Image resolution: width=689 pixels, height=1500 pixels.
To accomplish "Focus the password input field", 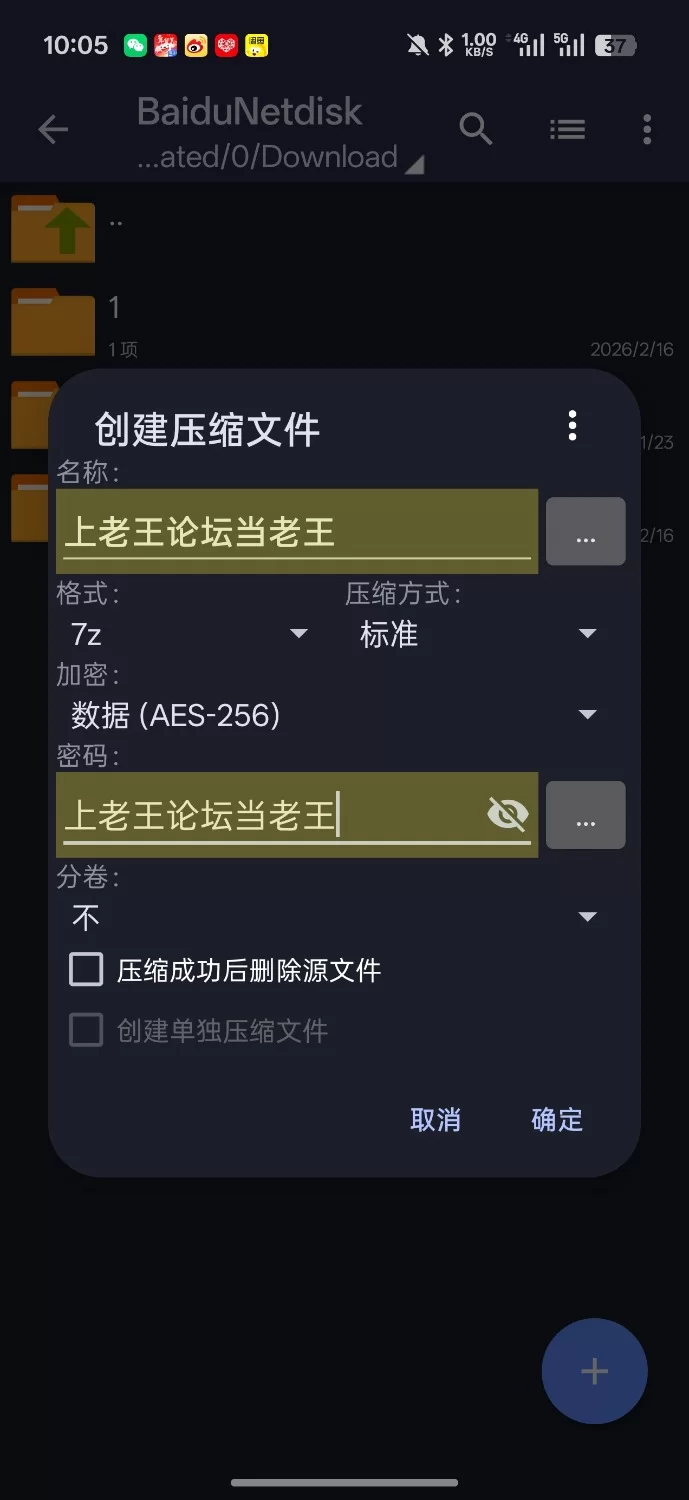I will [270, 816].
